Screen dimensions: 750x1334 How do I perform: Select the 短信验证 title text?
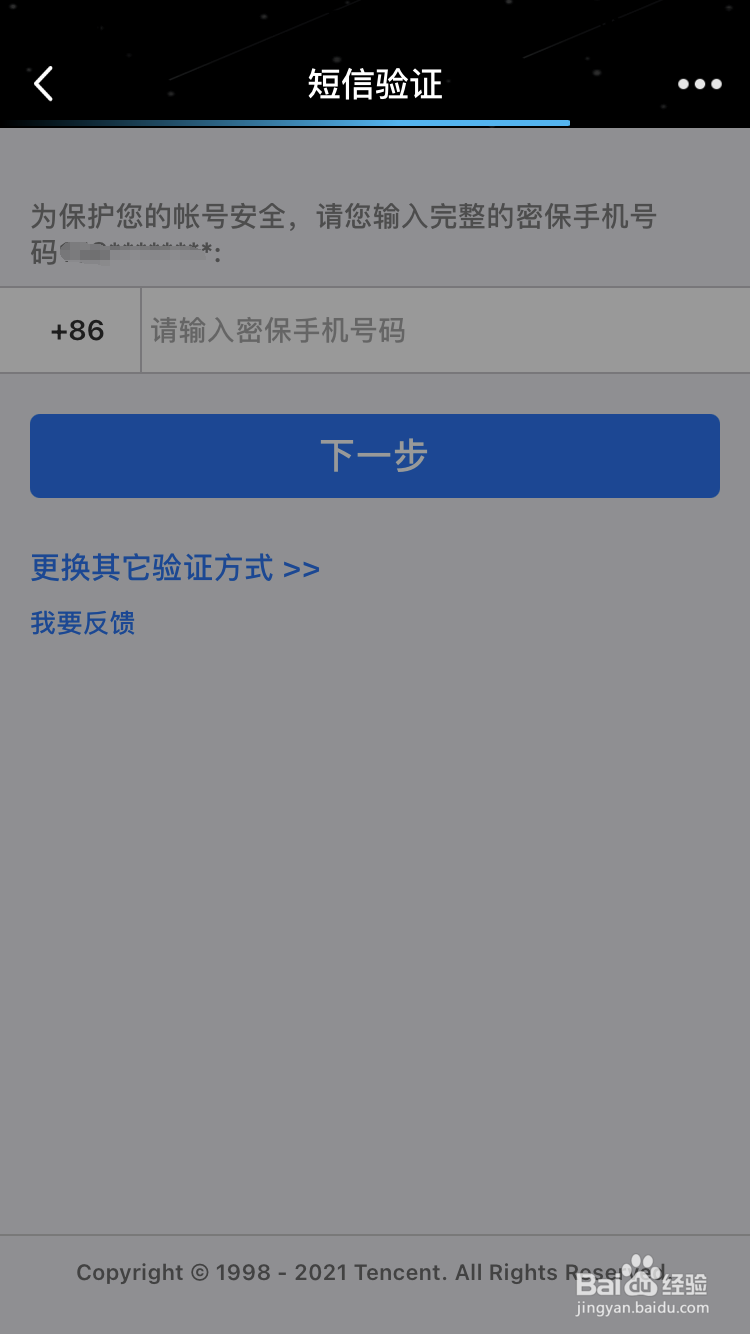point(374,86)
